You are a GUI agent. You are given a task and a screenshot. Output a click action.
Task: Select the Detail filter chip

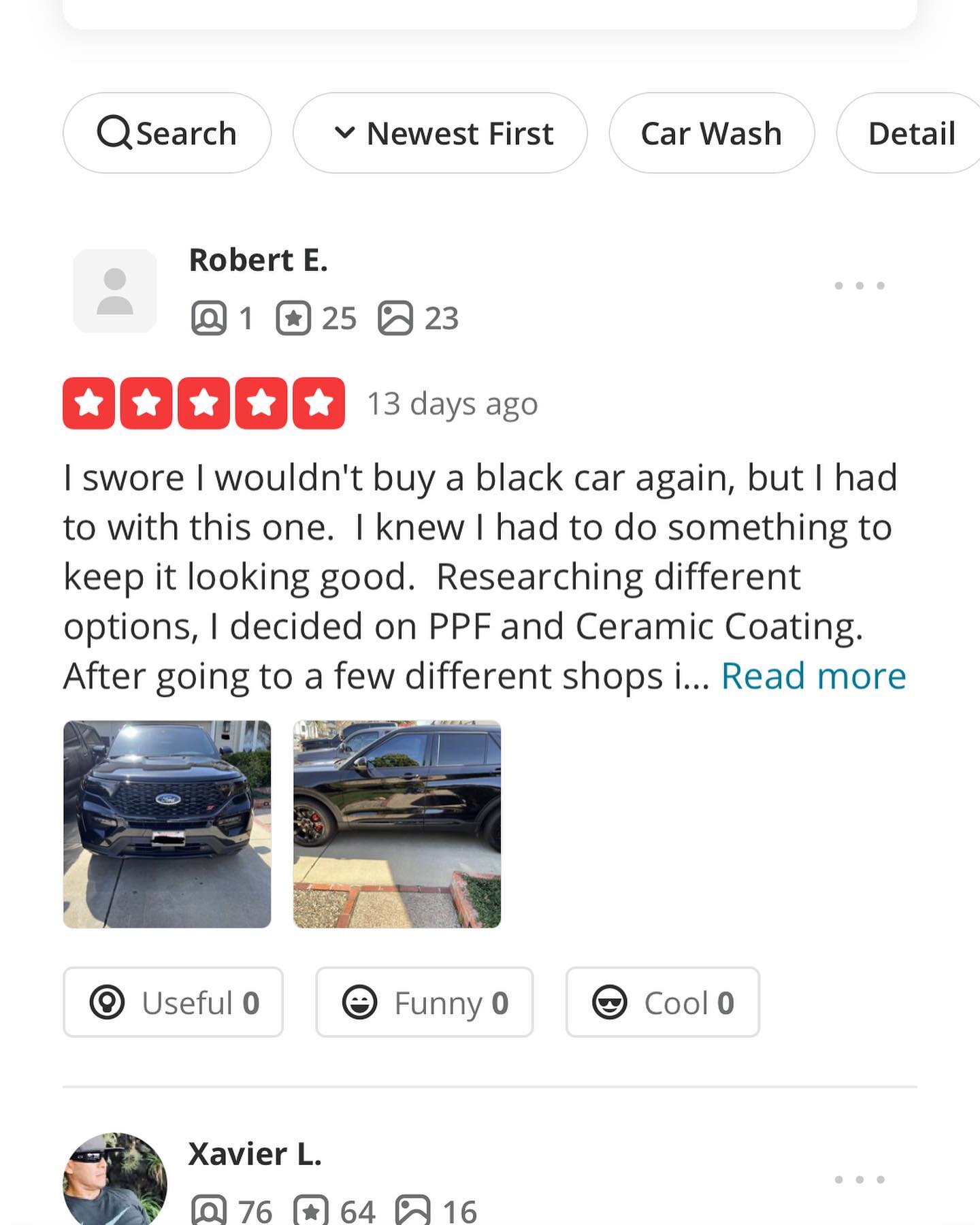[x=911, y=133]
